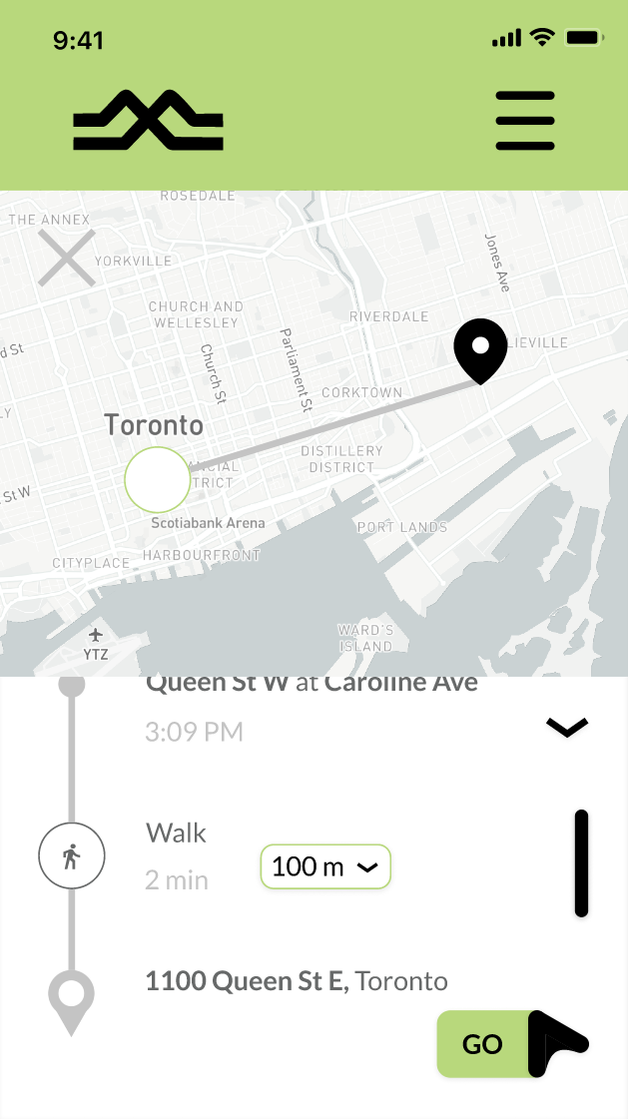Open the hamburger menu
The width and height of the screenshot is (628, 1119).
525,121
